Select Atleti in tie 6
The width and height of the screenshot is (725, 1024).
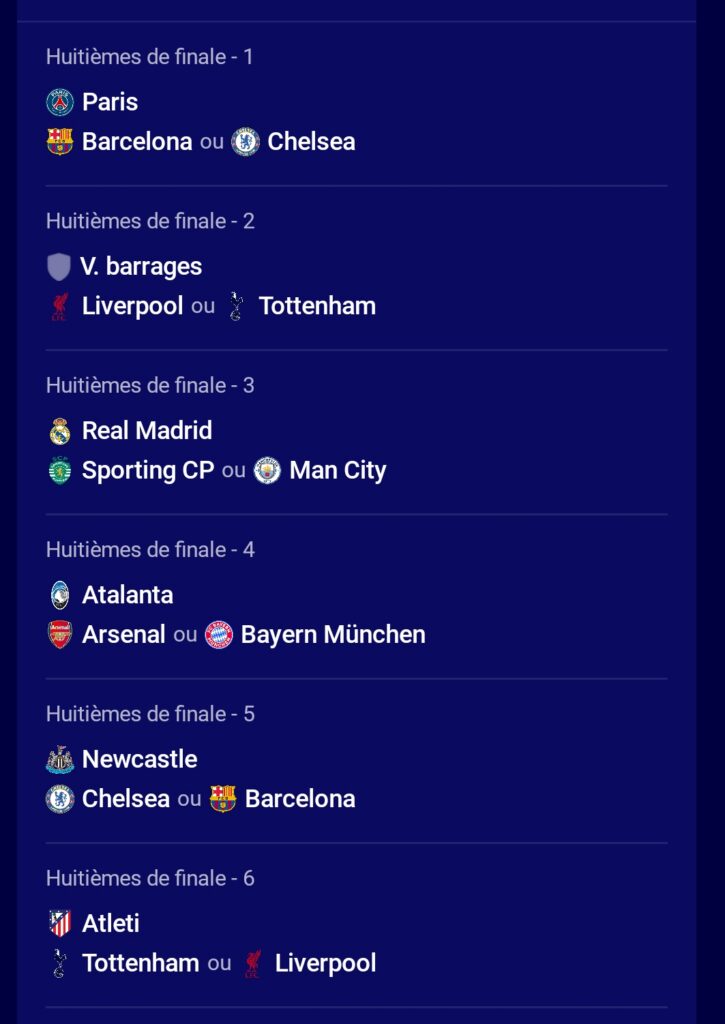110,923
